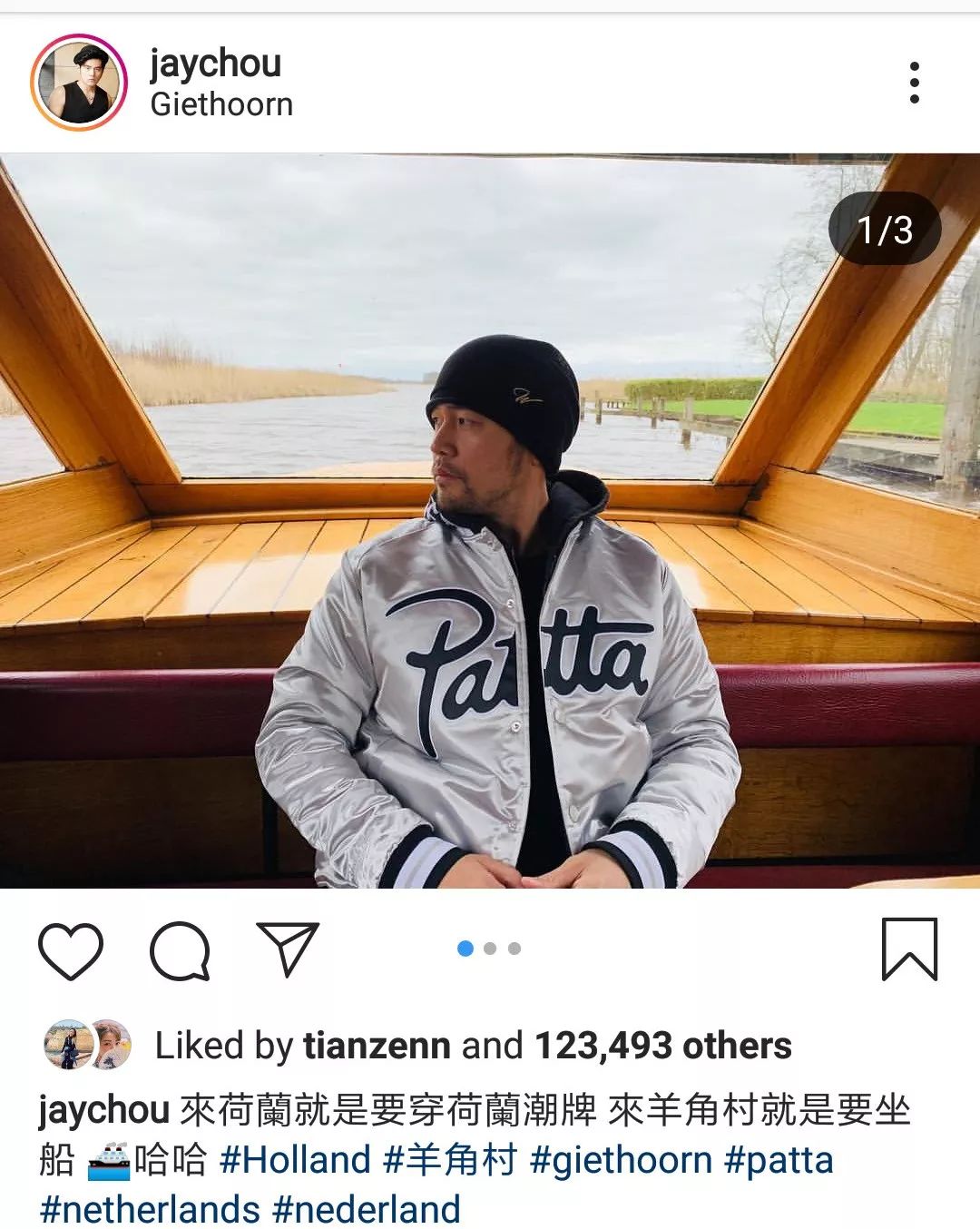980x1229 pixels.
Task: Bookmark this post
Action: click(x=909, y=949)
